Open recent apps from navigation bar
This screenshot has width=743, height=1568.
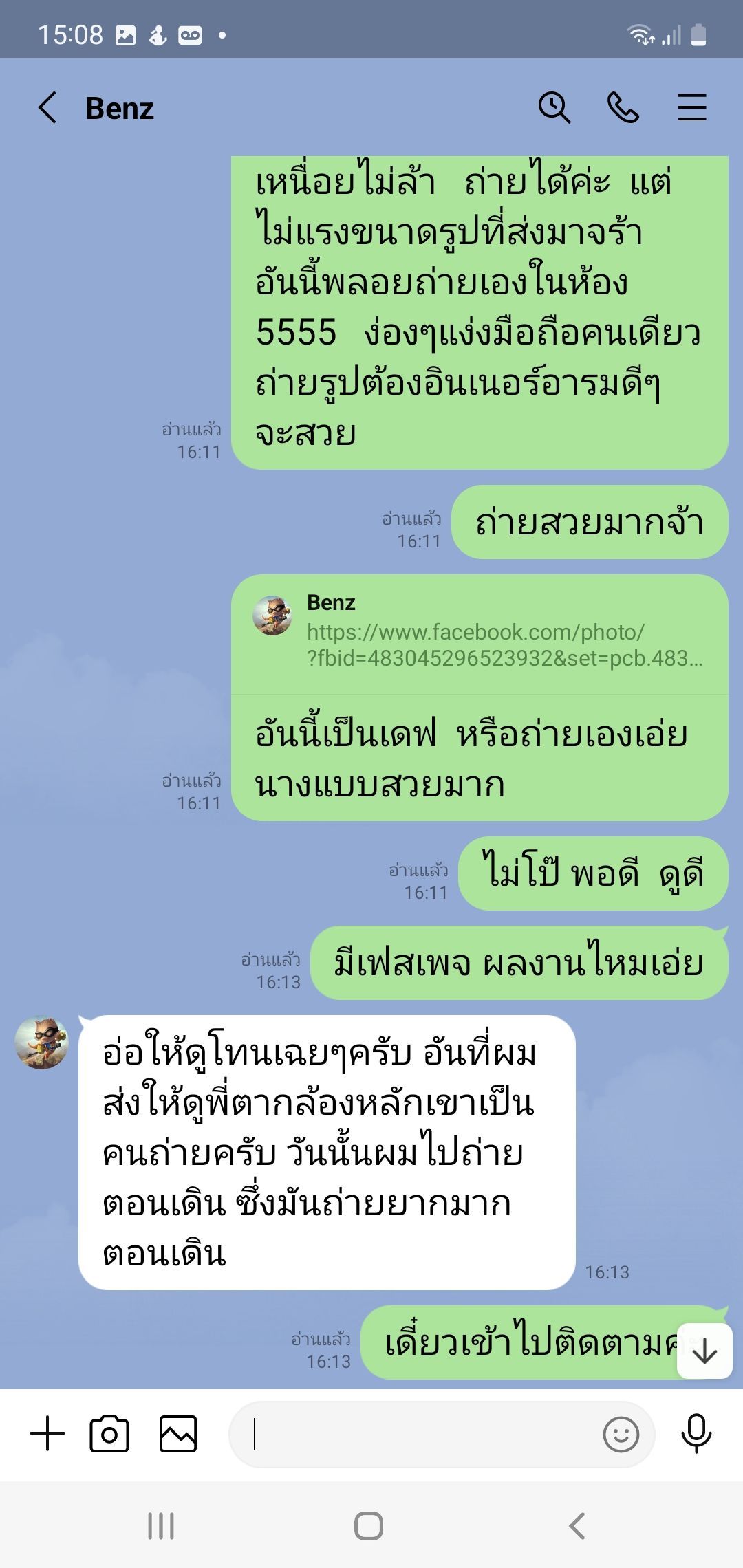click(161, 1526)
